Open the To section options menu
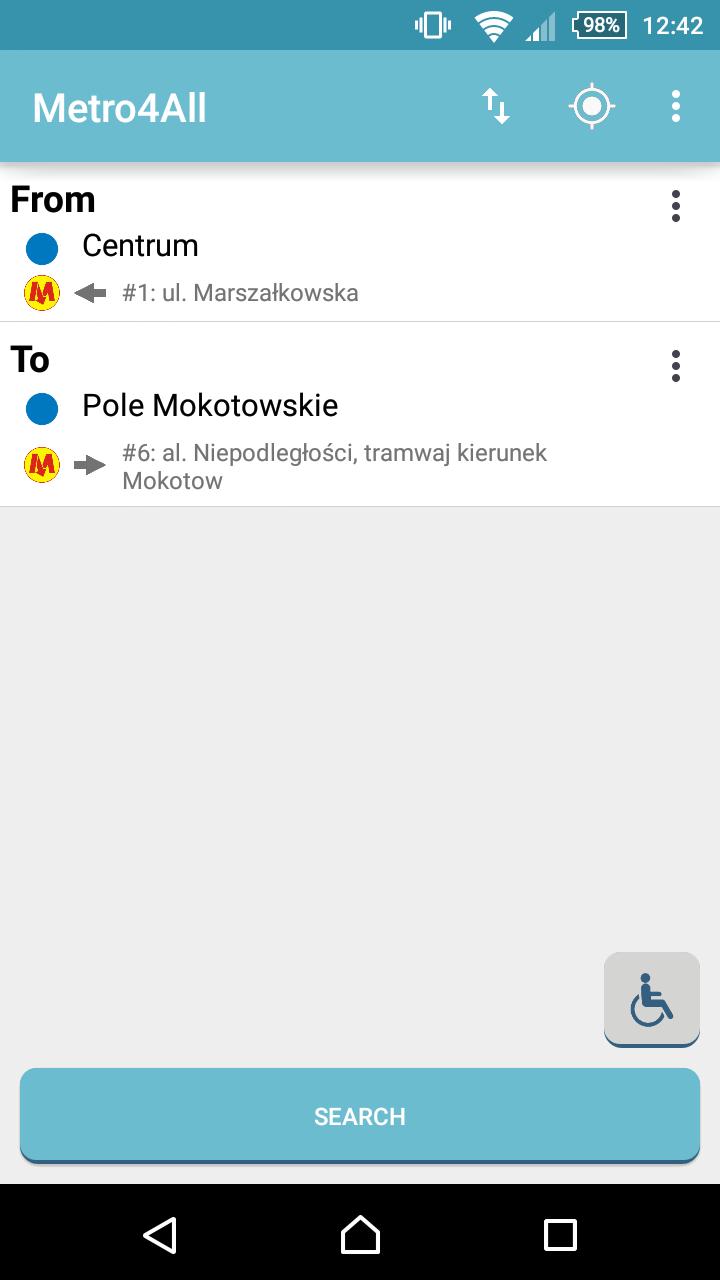This screenshot has width=720, height=1280. [676, 366]
